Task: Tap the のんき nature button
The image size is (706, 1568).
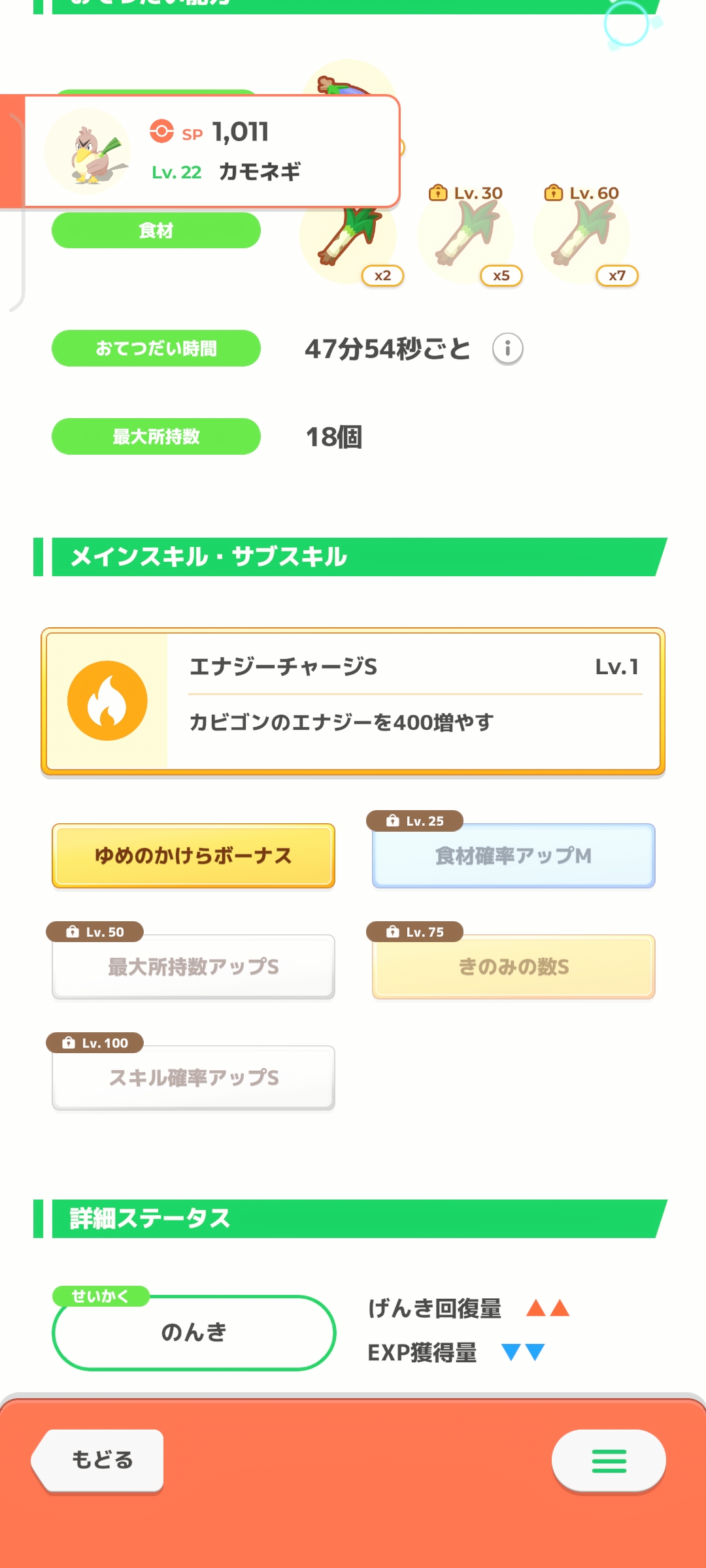Action: pos(193,1333)
